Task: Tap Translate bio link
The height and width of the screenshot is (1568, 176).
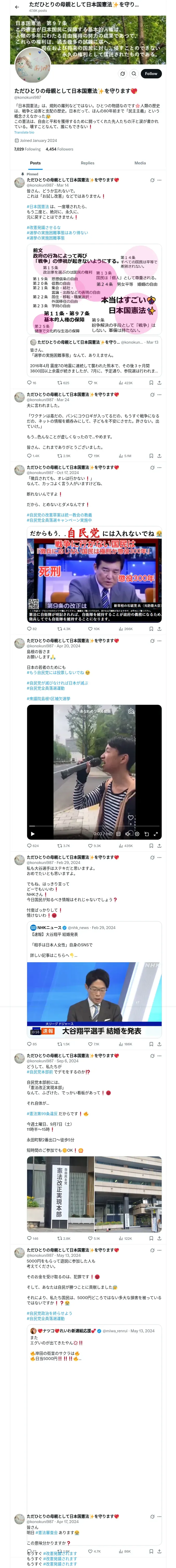Action: tap(24, 132)
